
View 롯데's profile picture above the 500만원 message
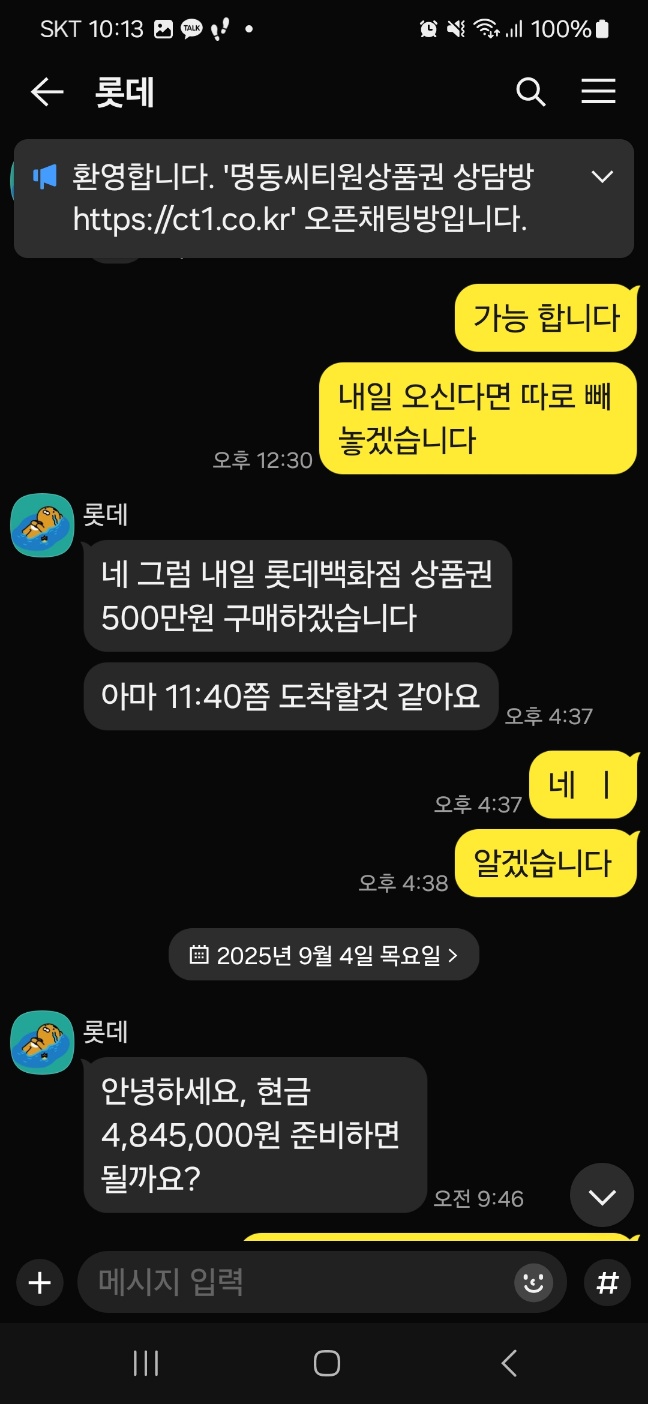point(42,525)
